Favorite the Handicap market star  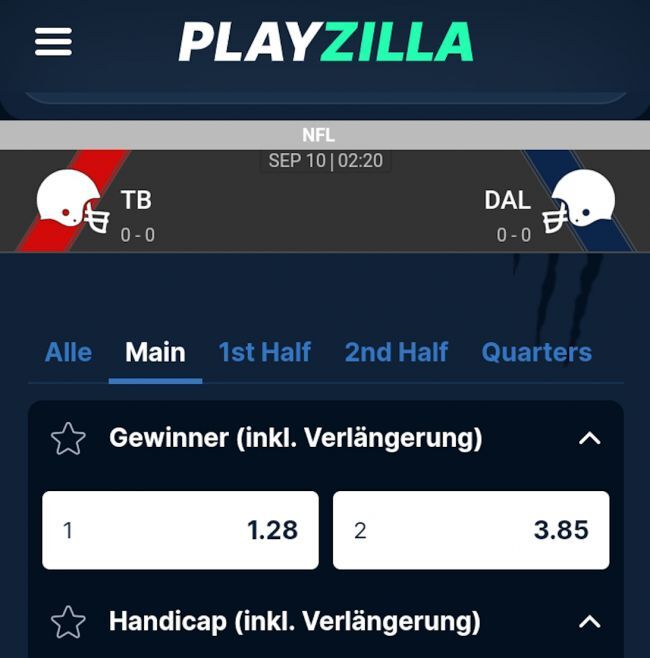click(x=68, y=622)
